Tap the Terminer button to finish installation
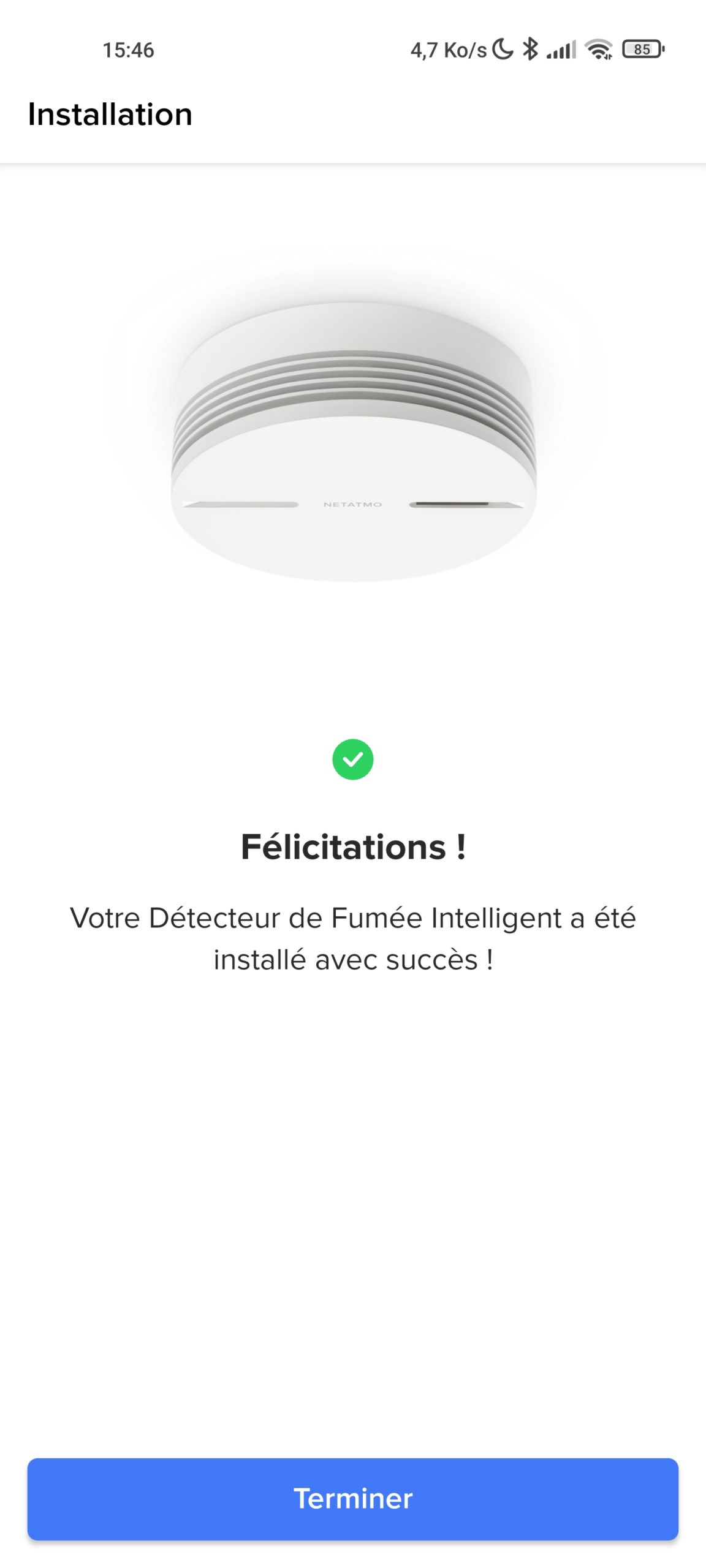Image resolution: width=706 pixels, height=1568 pixels. (x=352, y=1499)
